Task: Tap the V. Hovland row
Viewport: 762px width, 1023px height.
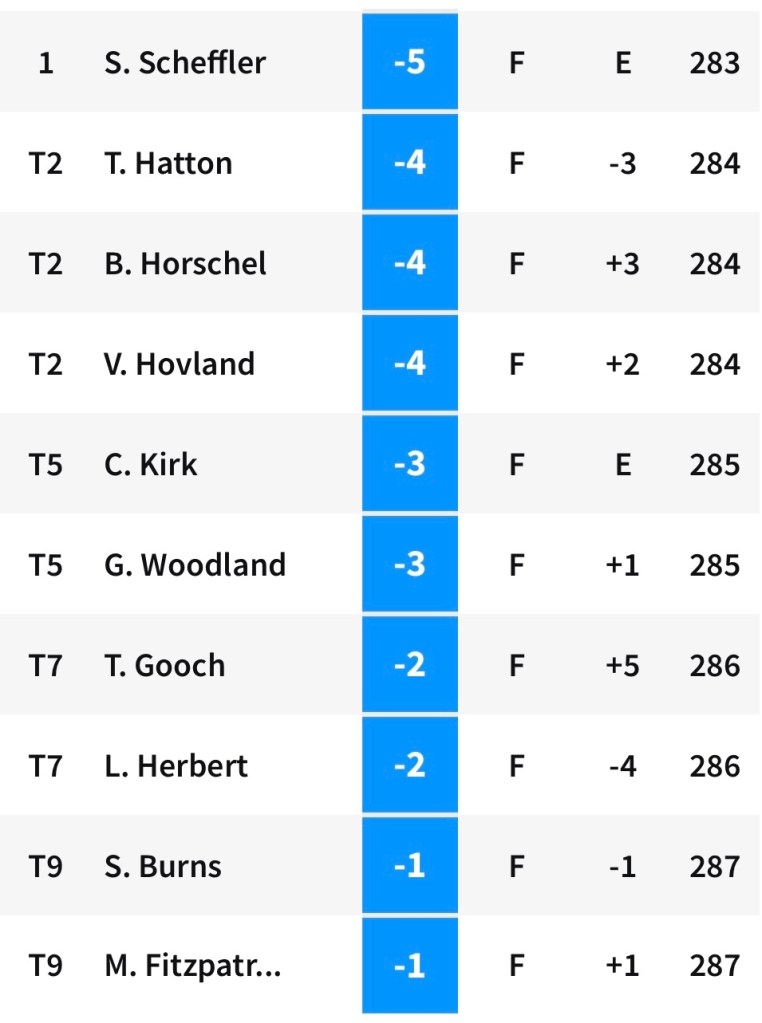Action: click(179, 364)
